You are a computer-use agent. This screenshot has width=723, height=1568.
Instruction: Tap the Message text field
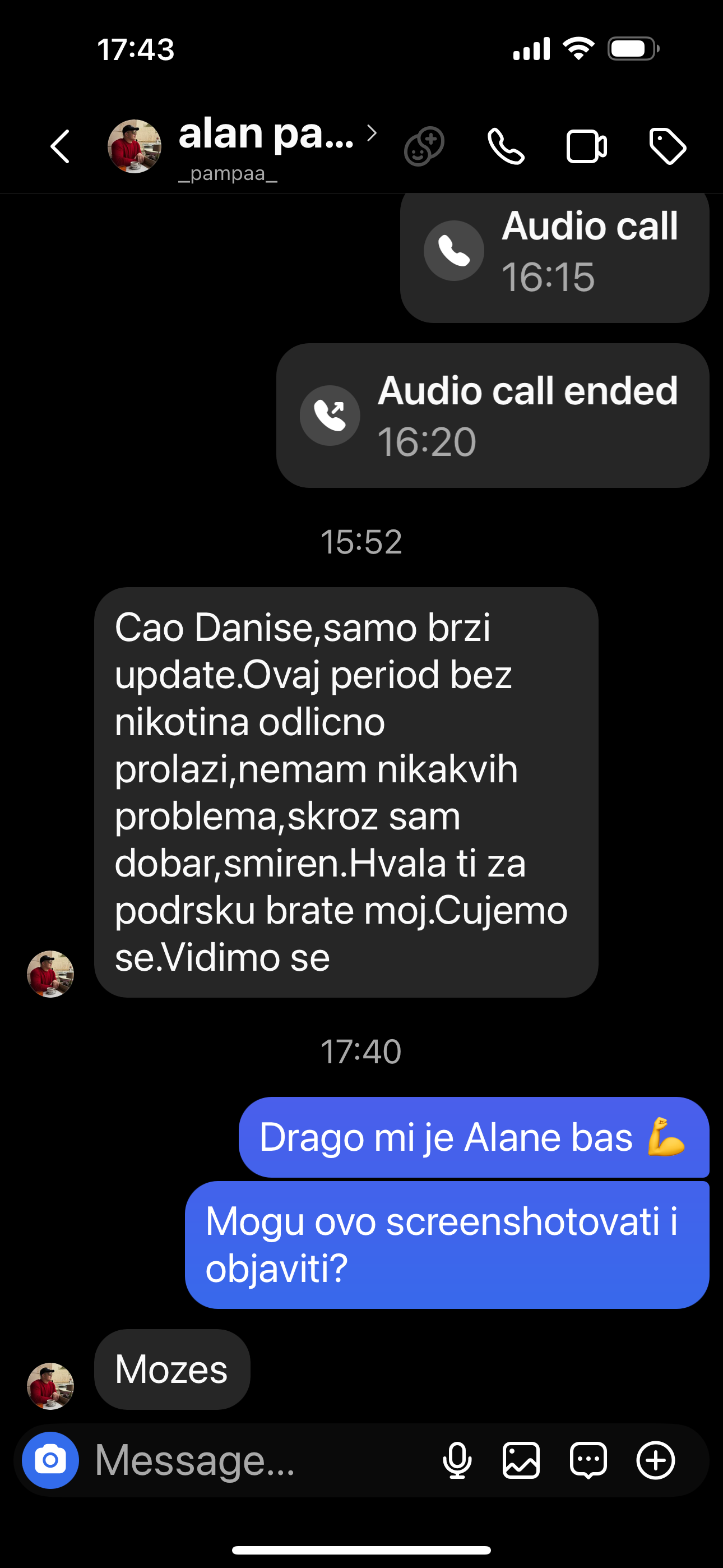point(256,1460)
